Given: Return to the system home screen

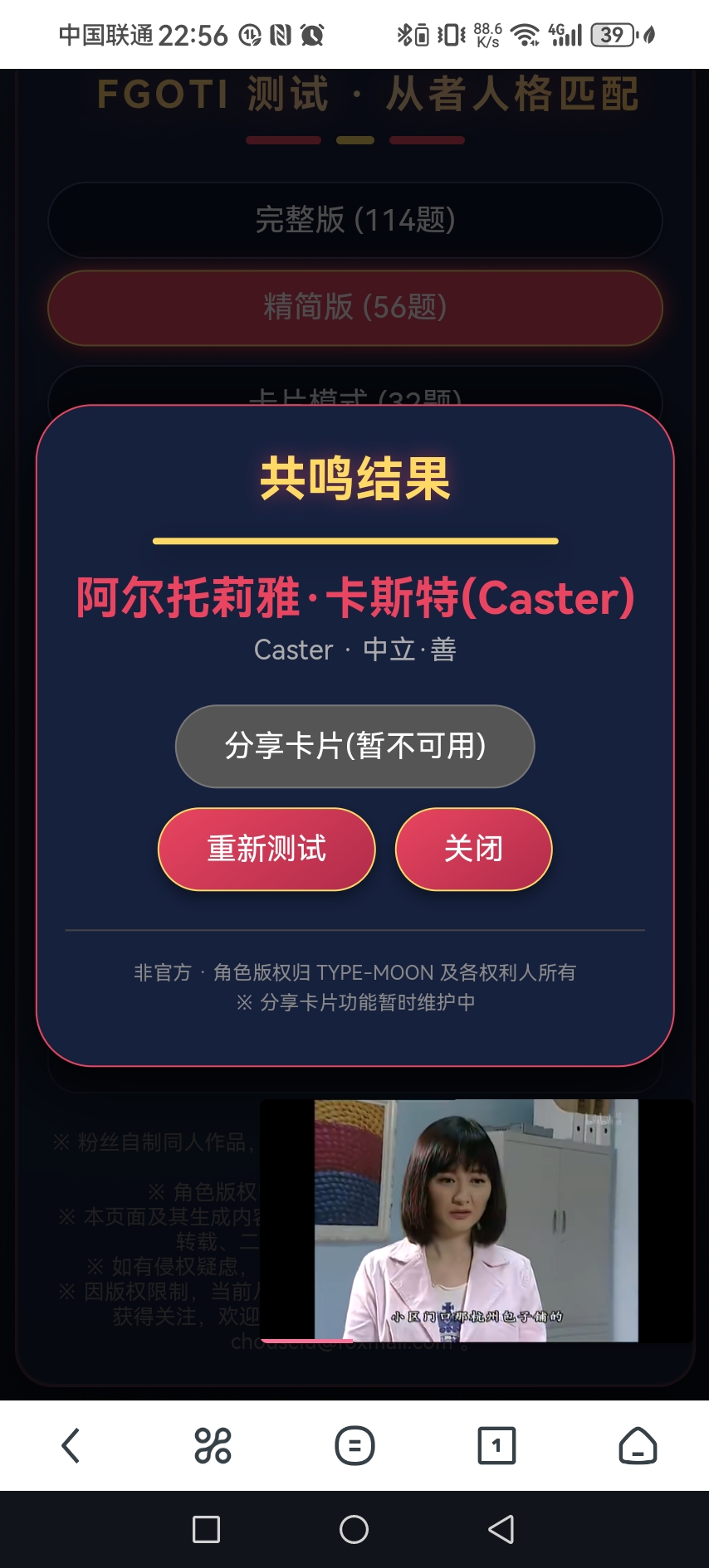Looking at the screenshot, I should [x=354, y=1529].
